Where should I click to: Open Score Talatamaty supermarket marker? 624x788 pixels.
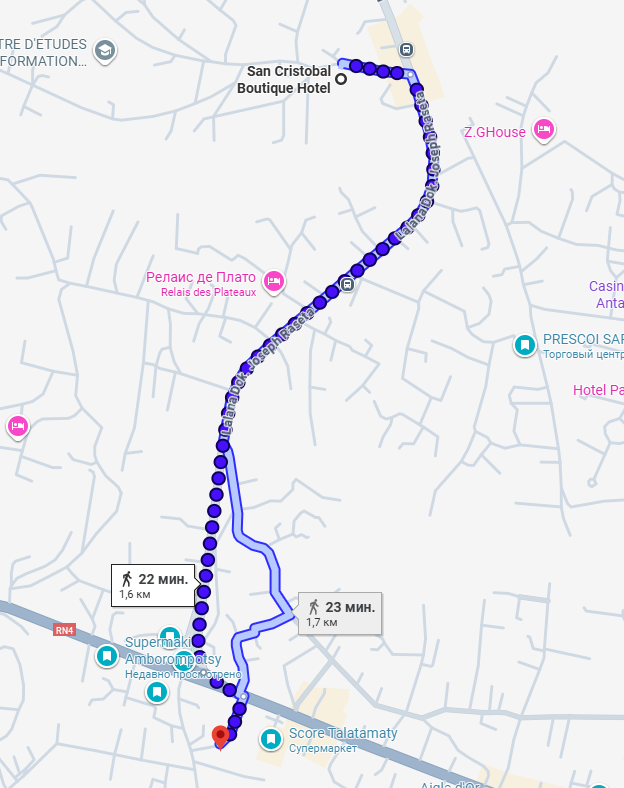pyautogui.click(x=271, y=739)
